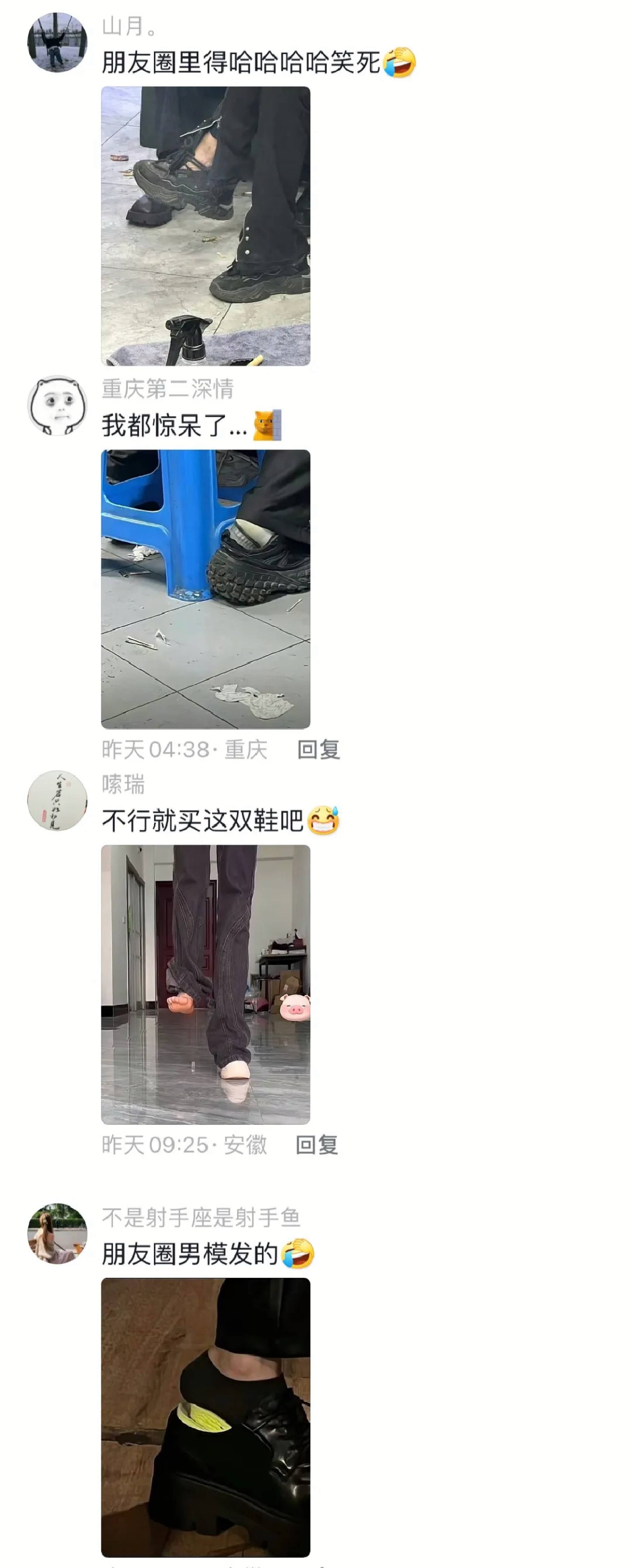The image size is (632, 1568).
Task: Reply to 嗦瑞's comment
Action: [317, 1145]
